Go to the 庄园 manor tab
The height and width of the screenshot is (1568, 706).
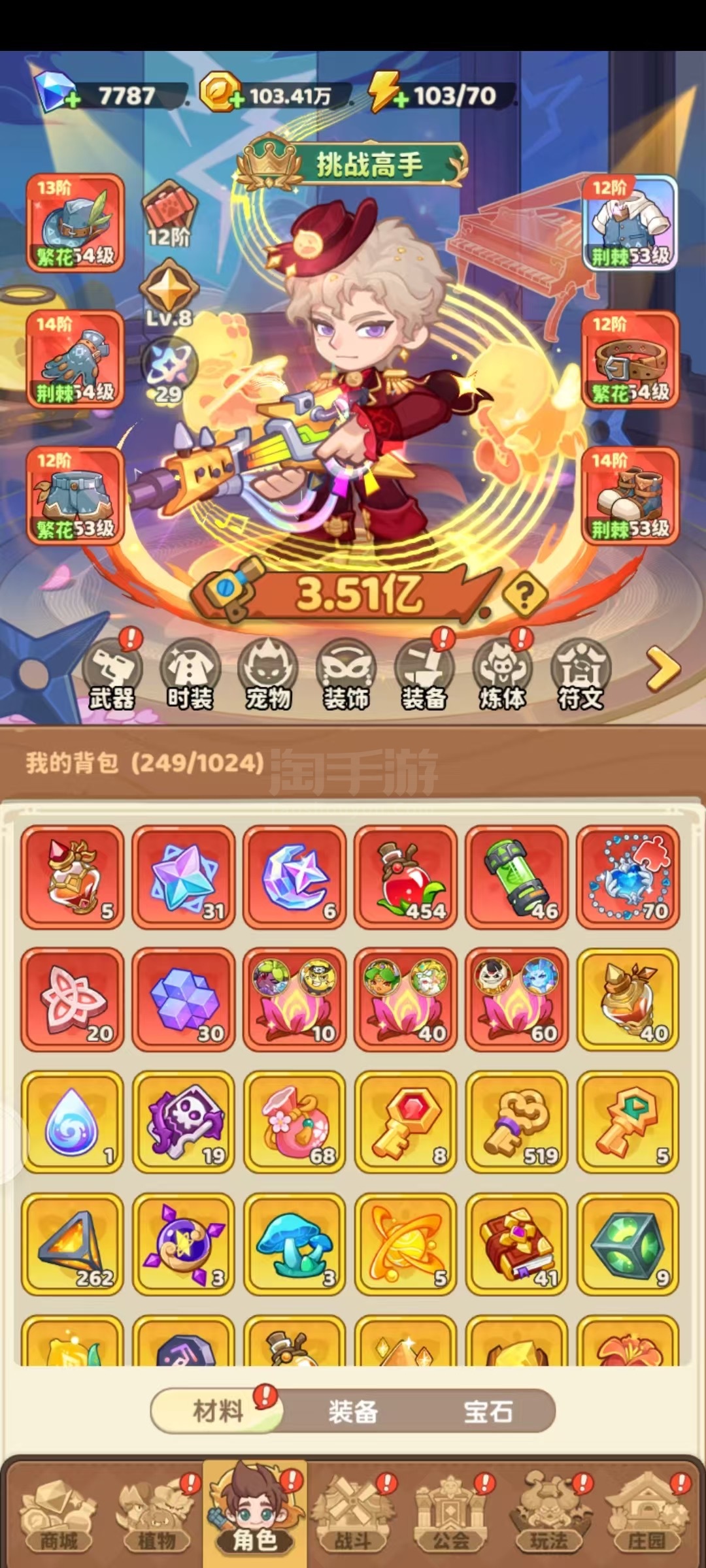pos(647,1516)
